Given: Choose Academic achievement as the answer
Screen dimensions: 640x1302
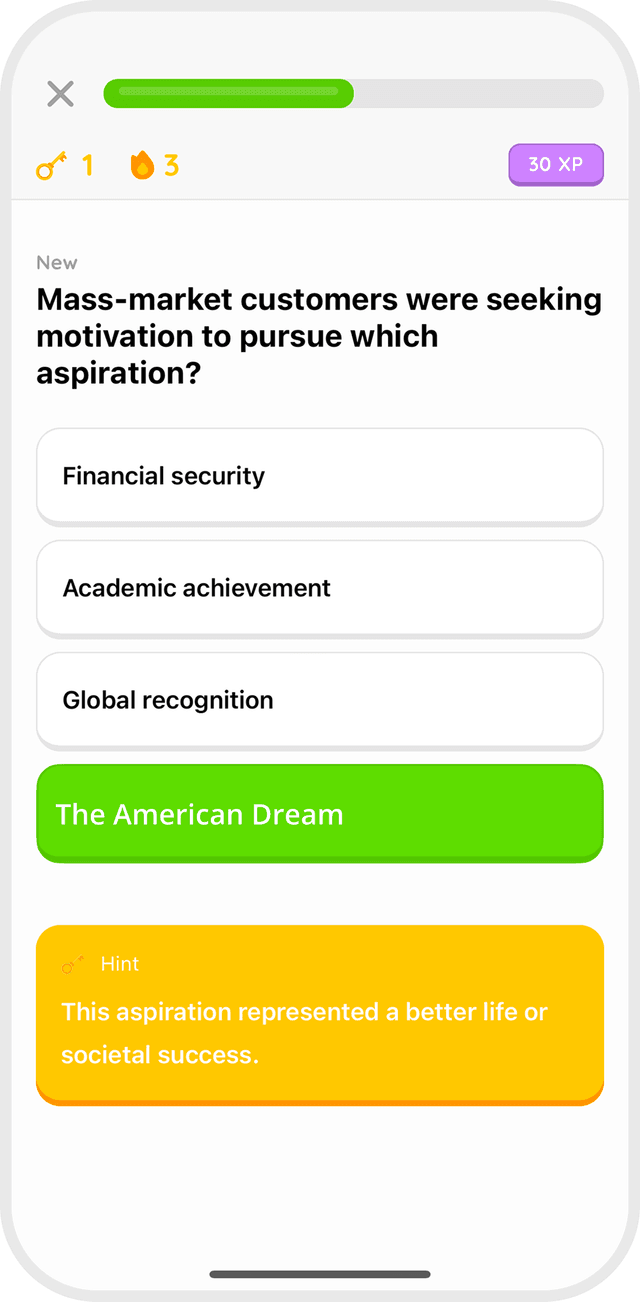Looking at the screenshot, I should tap(320, 588).
